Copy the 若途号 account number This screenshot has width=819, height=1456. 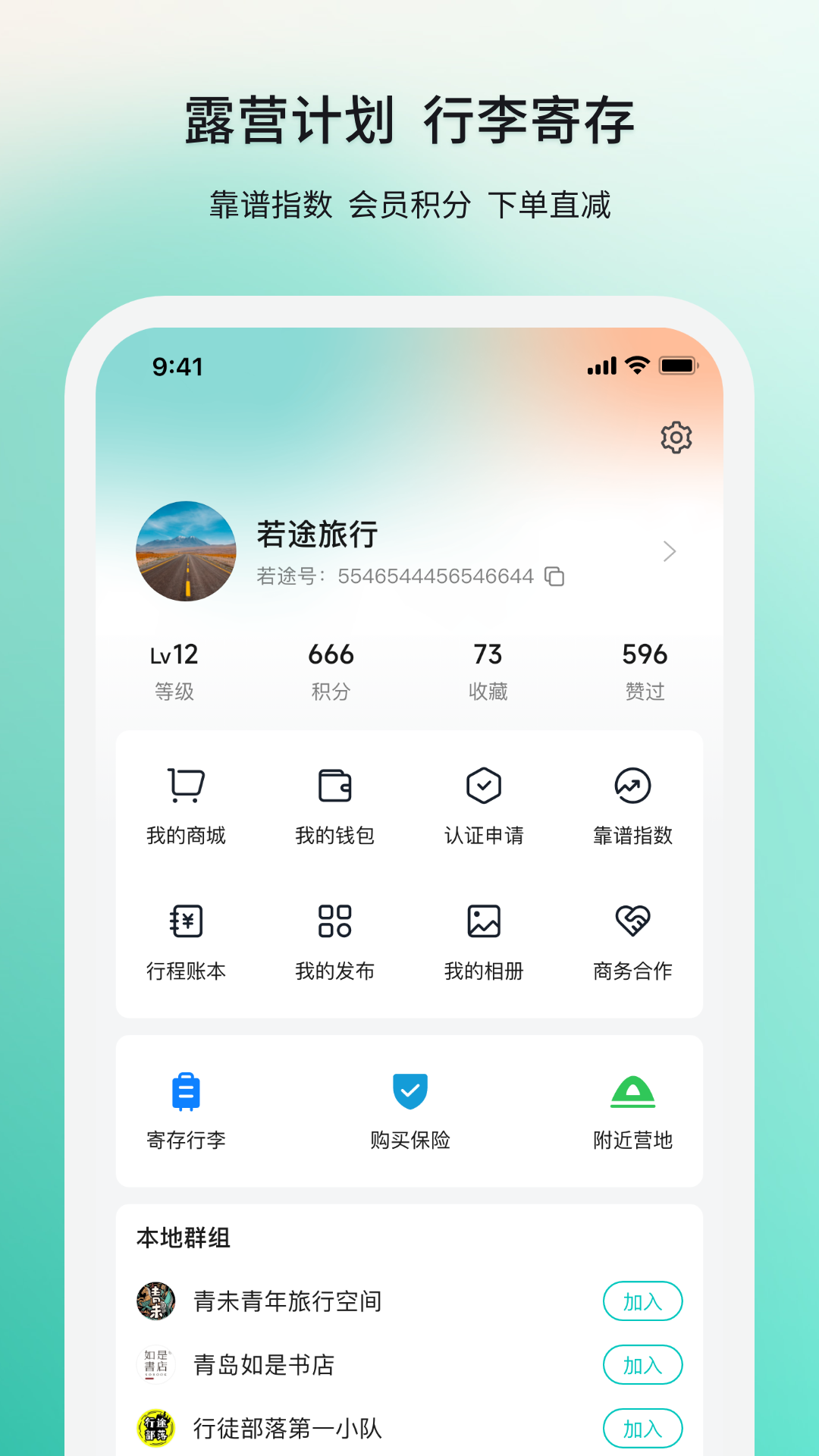click(x=554, y=576)
